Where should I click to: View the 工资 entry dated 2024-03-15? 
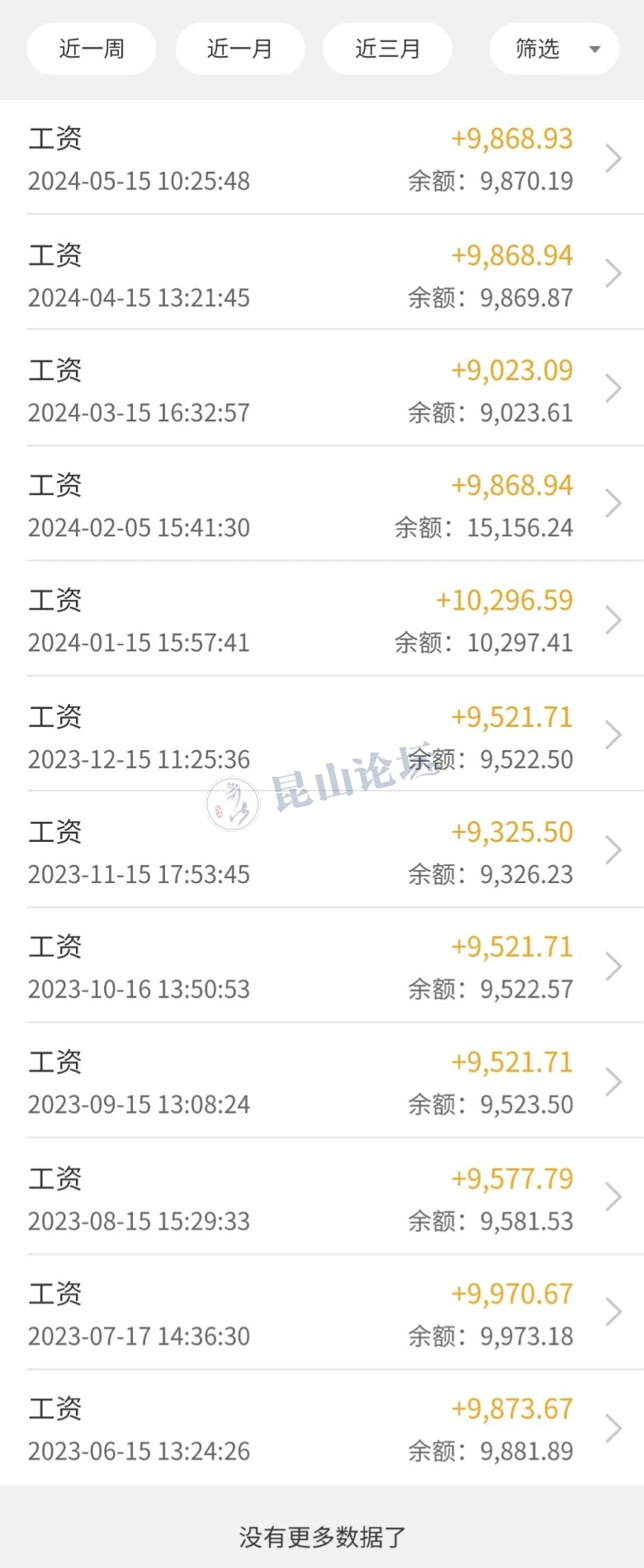tap(322, 390)
